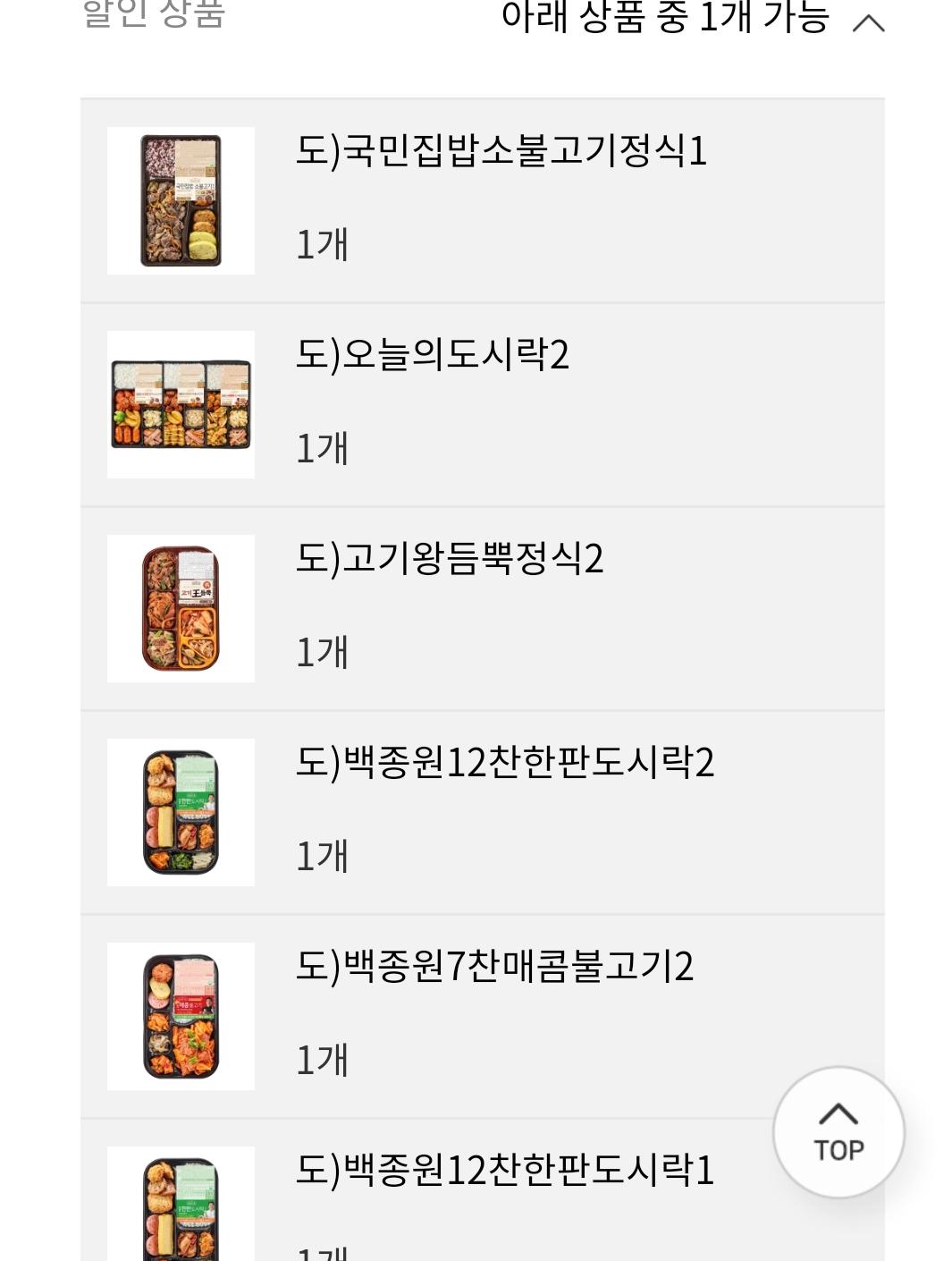Collapse the 아래 상품 중 1개 가능 list
This screenshot has width=952, height=1261.
pyautogui.click(x=868, y=21)
